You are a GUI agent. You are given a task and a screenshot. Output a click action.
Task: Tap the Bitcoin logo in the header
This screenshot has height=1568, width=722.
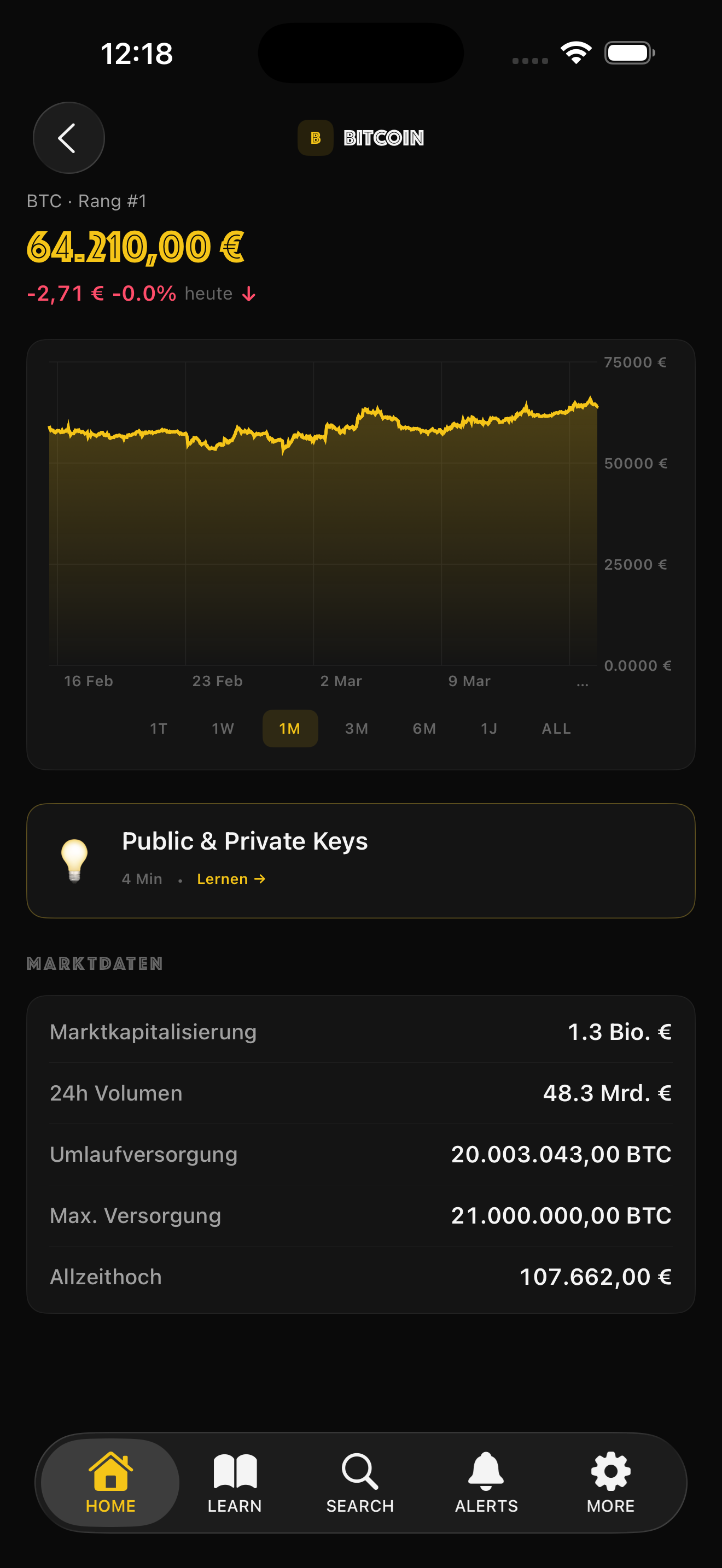point(316,138)
